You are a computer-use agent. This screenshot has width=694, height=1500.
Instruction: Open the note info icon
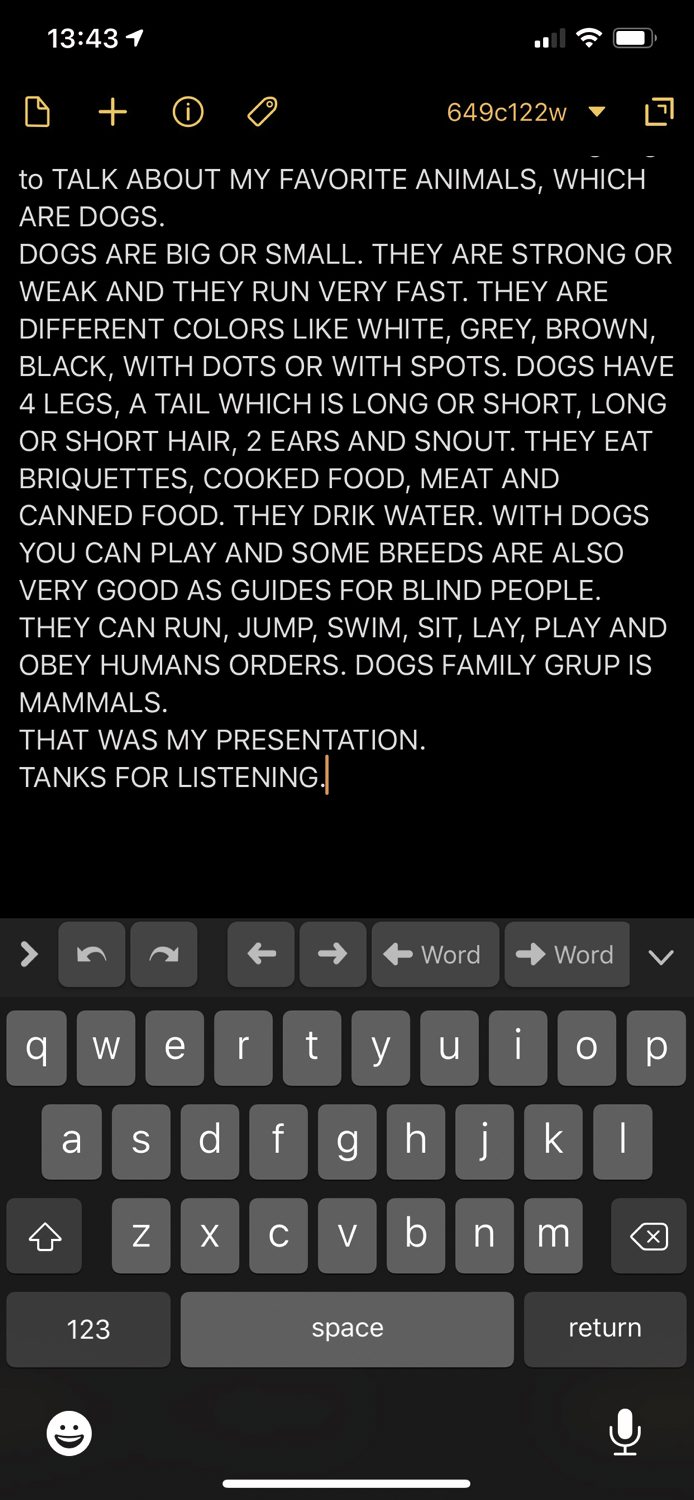point(188,112)
